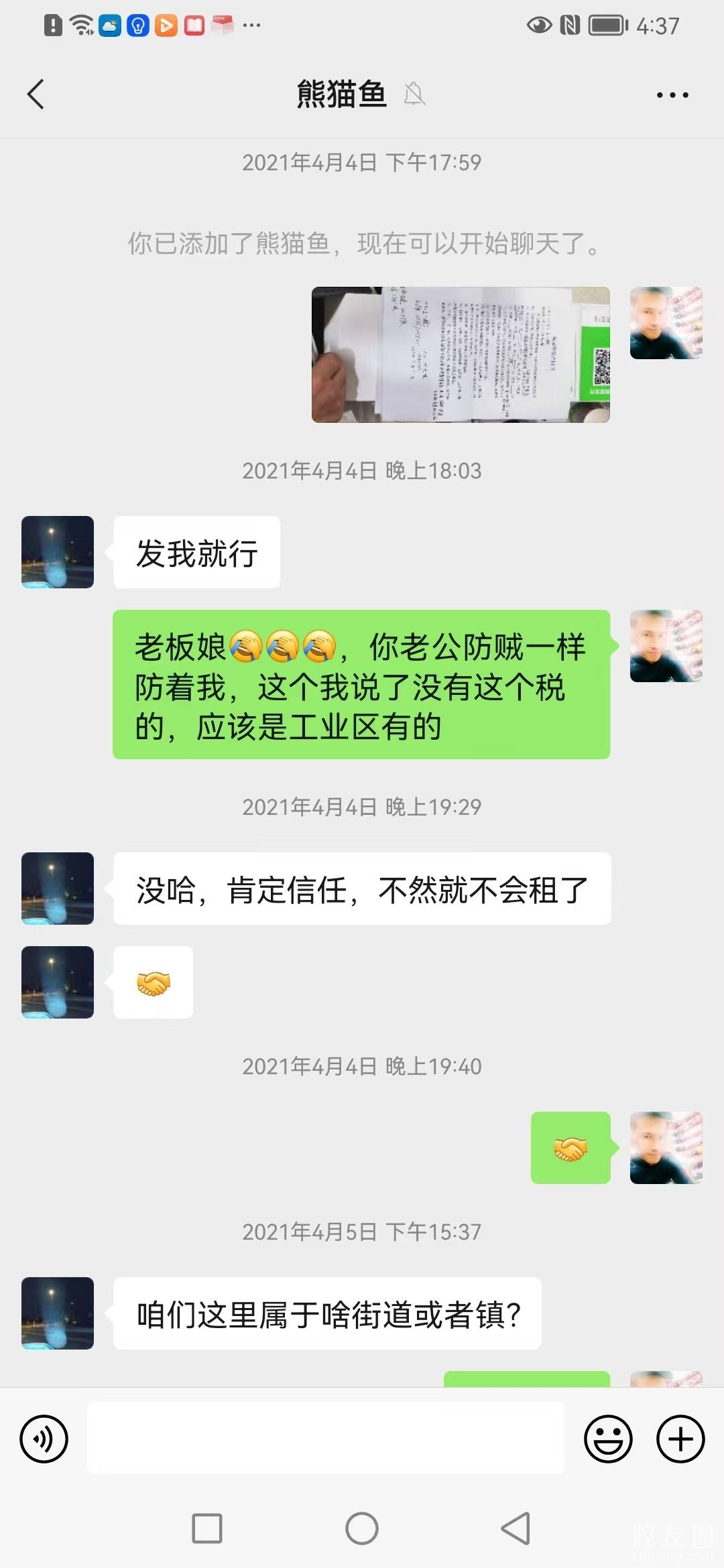This screenshot has width=724, height=1568.
Task: Open the plus attachment menu
Action: pyautogui.click(x=680, y=1439)
